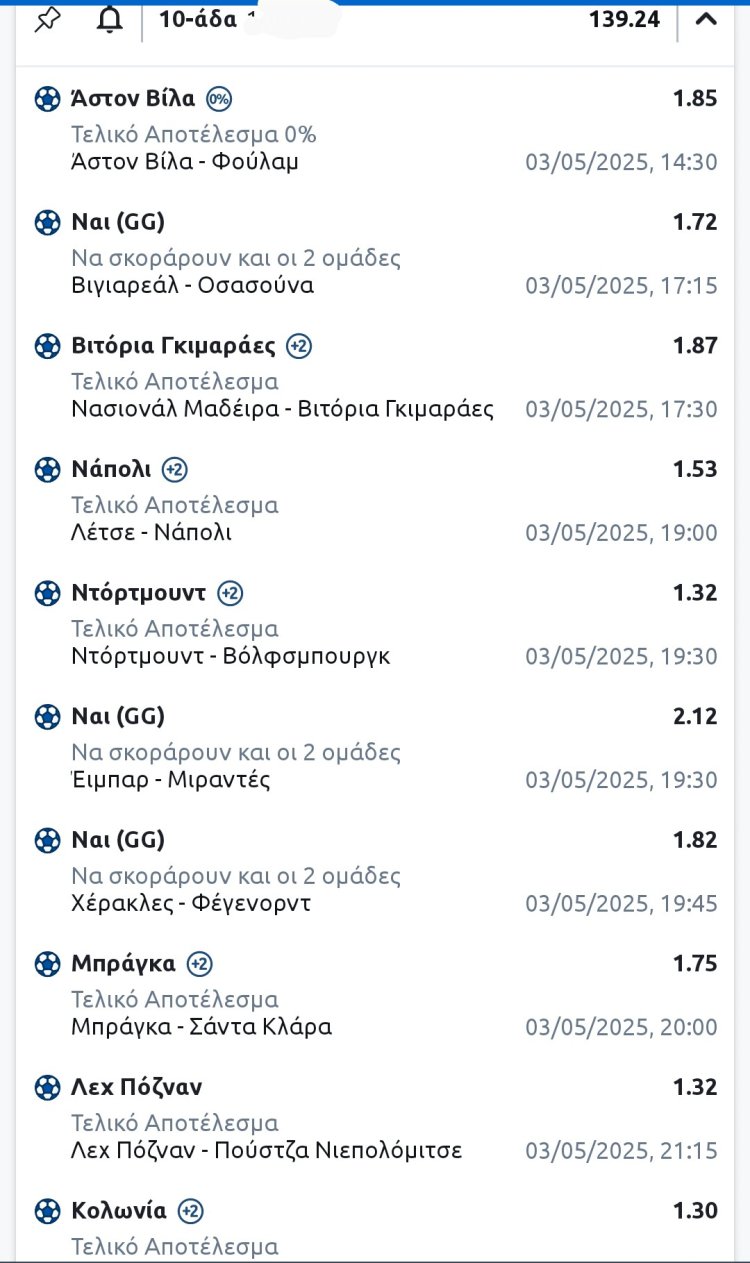
Task: View the Χέρακλες - Φέγενορντ match
Action: 191,904
